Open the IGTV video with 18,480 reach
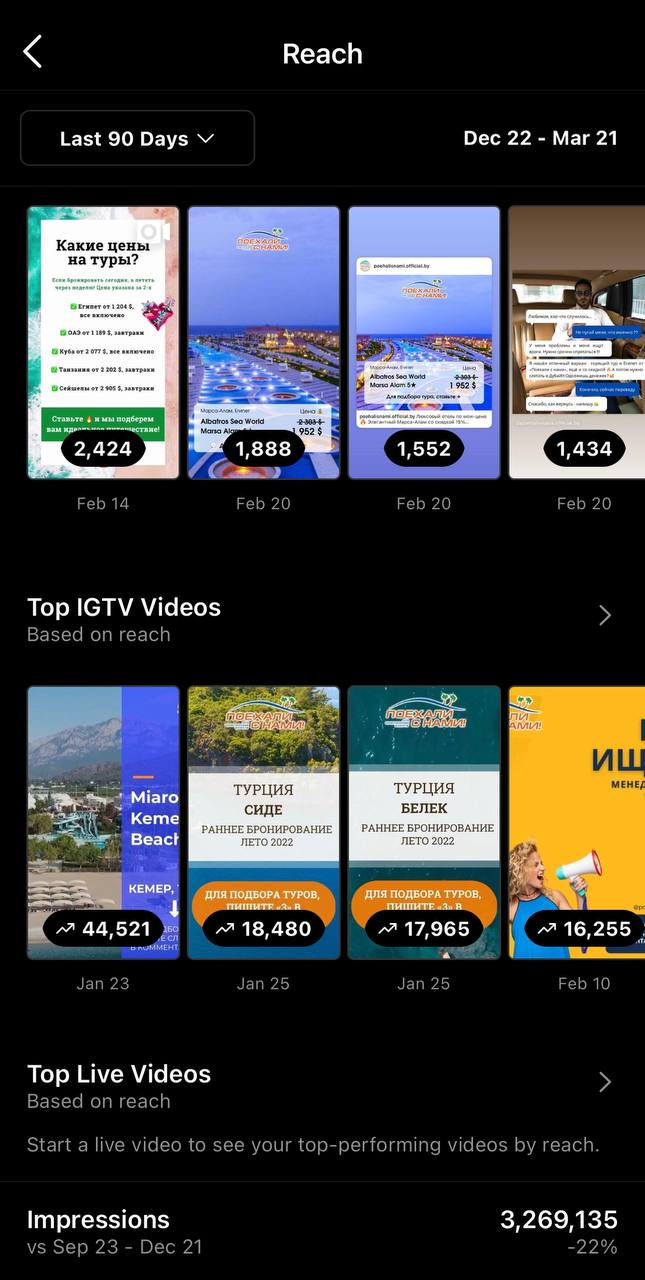Screen dimensions: 645x1280 pyautogui.click(x=264, y=822)
